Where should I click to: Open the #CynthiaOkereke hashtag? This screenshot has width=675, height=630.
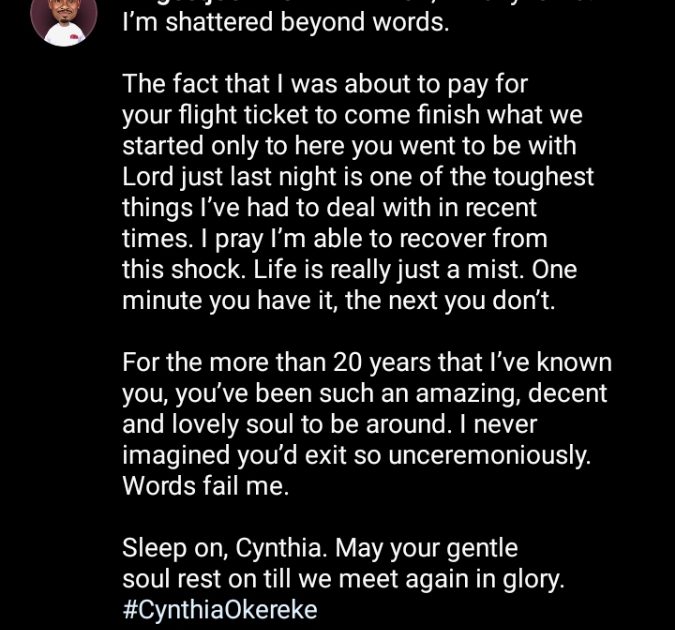[220, 609]
